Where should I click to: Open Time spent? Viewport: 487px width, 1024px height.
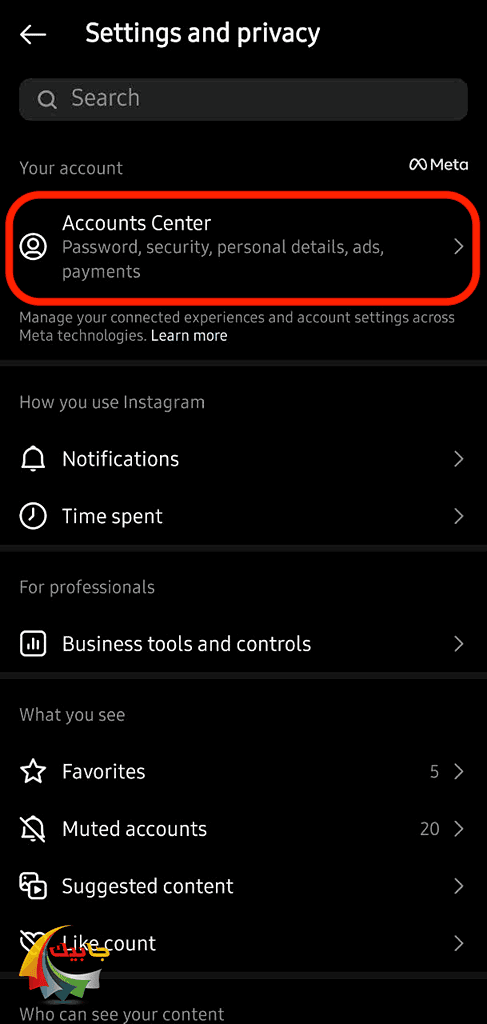coord(243,517)
